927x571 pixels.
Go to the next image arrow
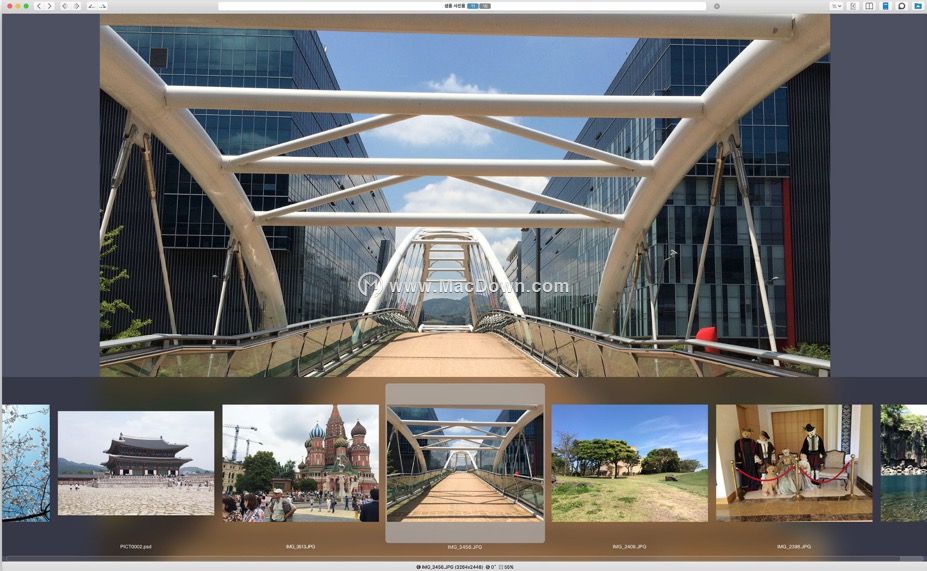point(51,6)
